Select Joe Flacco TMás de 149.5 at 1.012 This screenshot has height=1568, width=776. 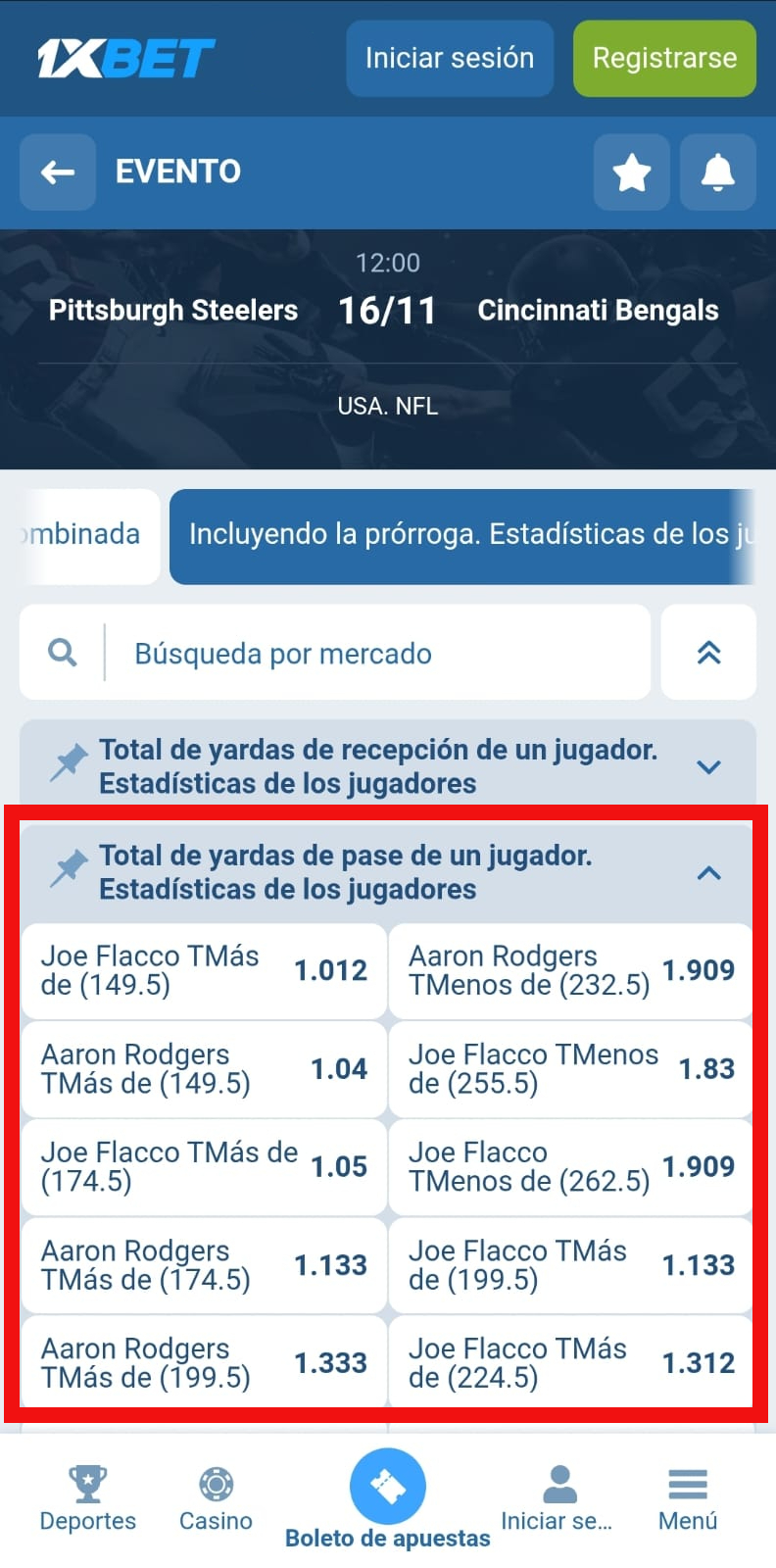pyautogui.click(x=203, y=970)
